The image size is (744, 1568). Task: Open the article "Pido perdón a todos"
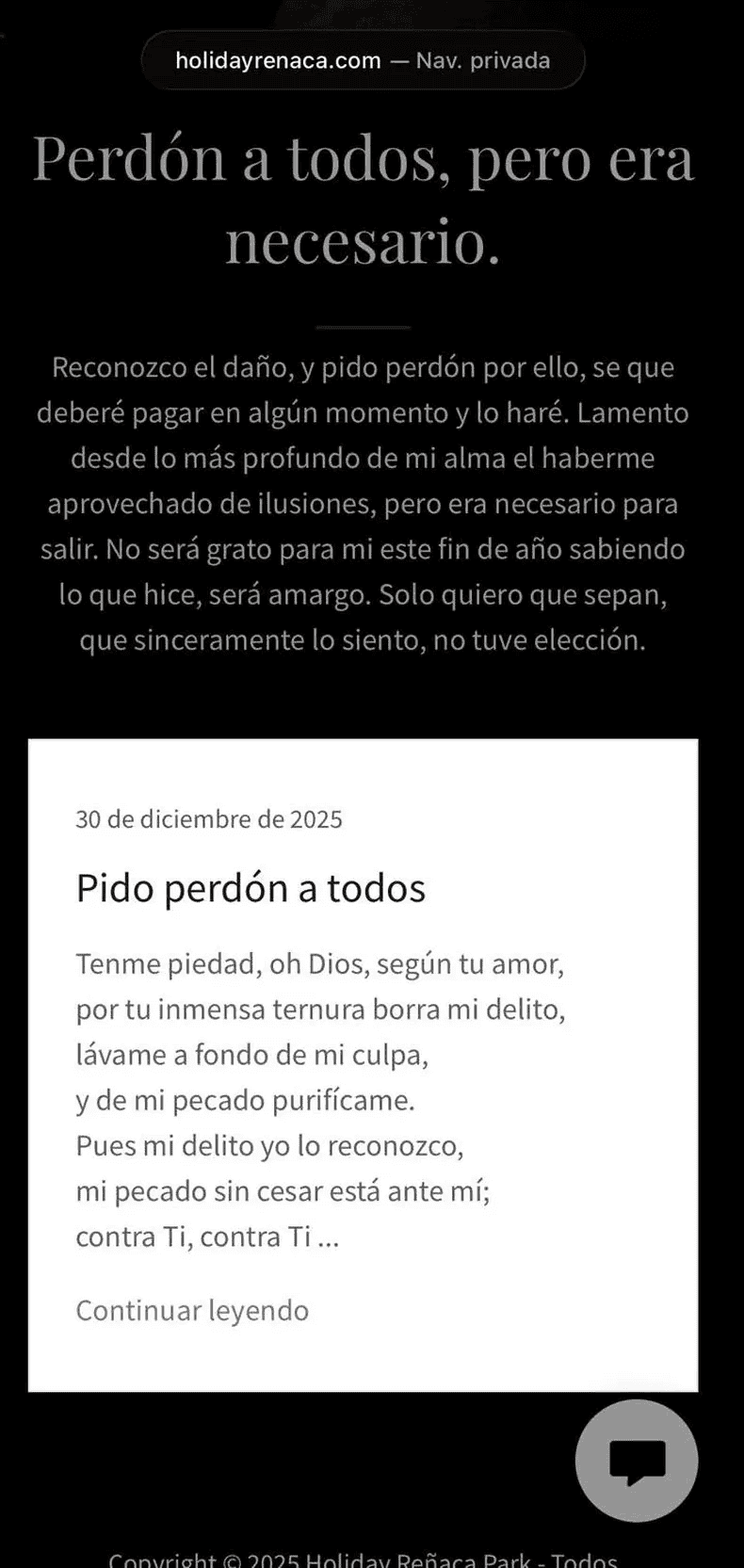pyautogui.click(x=250, y=887)
